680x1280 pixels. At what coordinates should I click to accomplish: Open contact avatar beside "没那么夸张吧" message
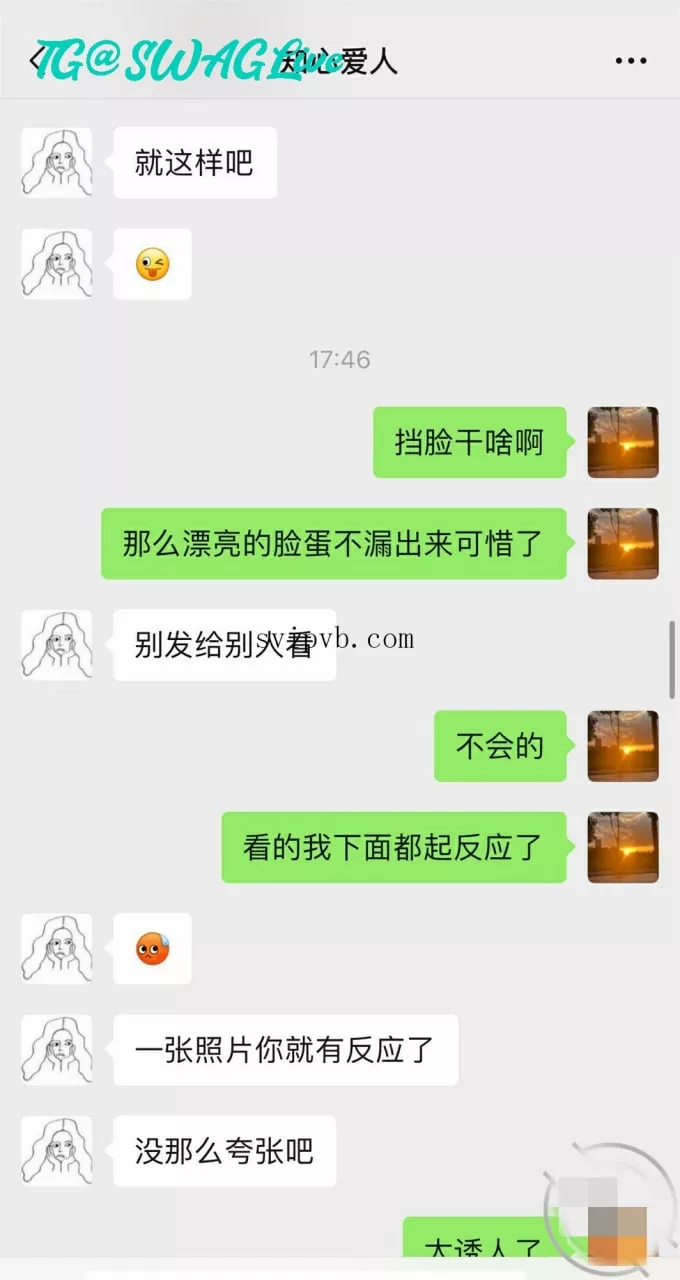click(x=57, y=1151)
